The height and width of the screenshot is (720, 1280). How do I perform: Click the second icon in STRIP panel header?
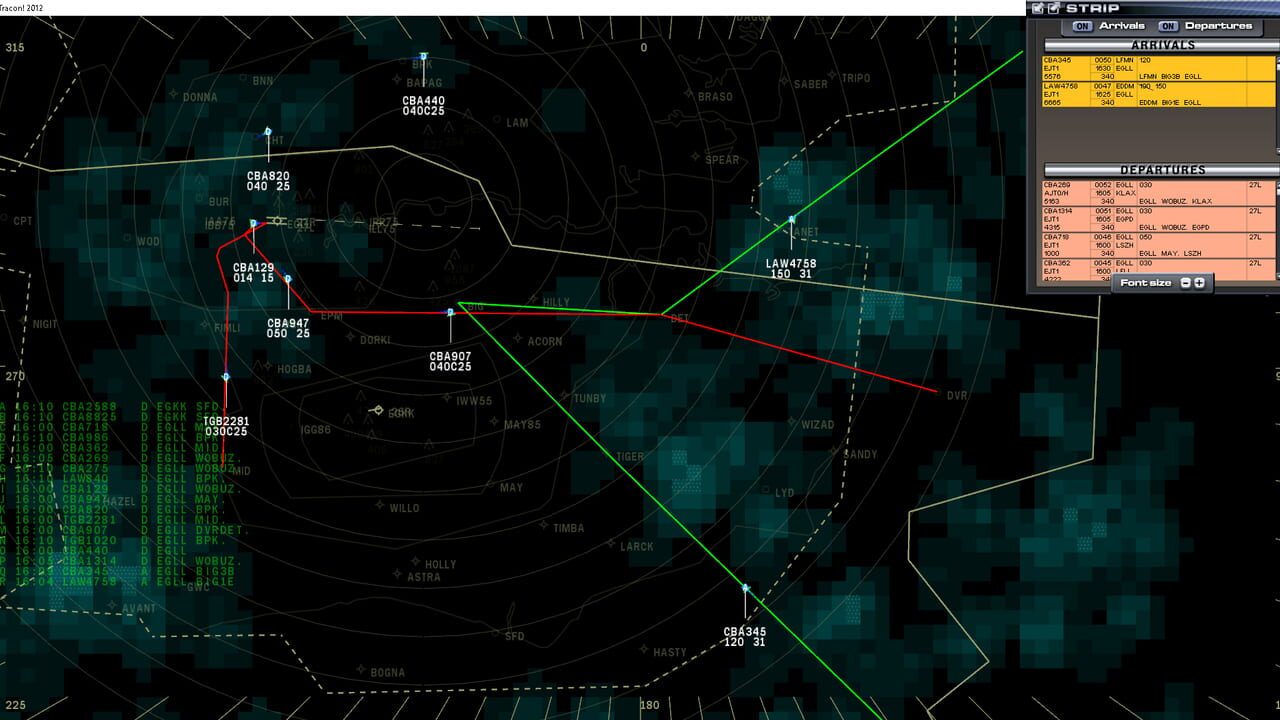tap(1054, 8)
